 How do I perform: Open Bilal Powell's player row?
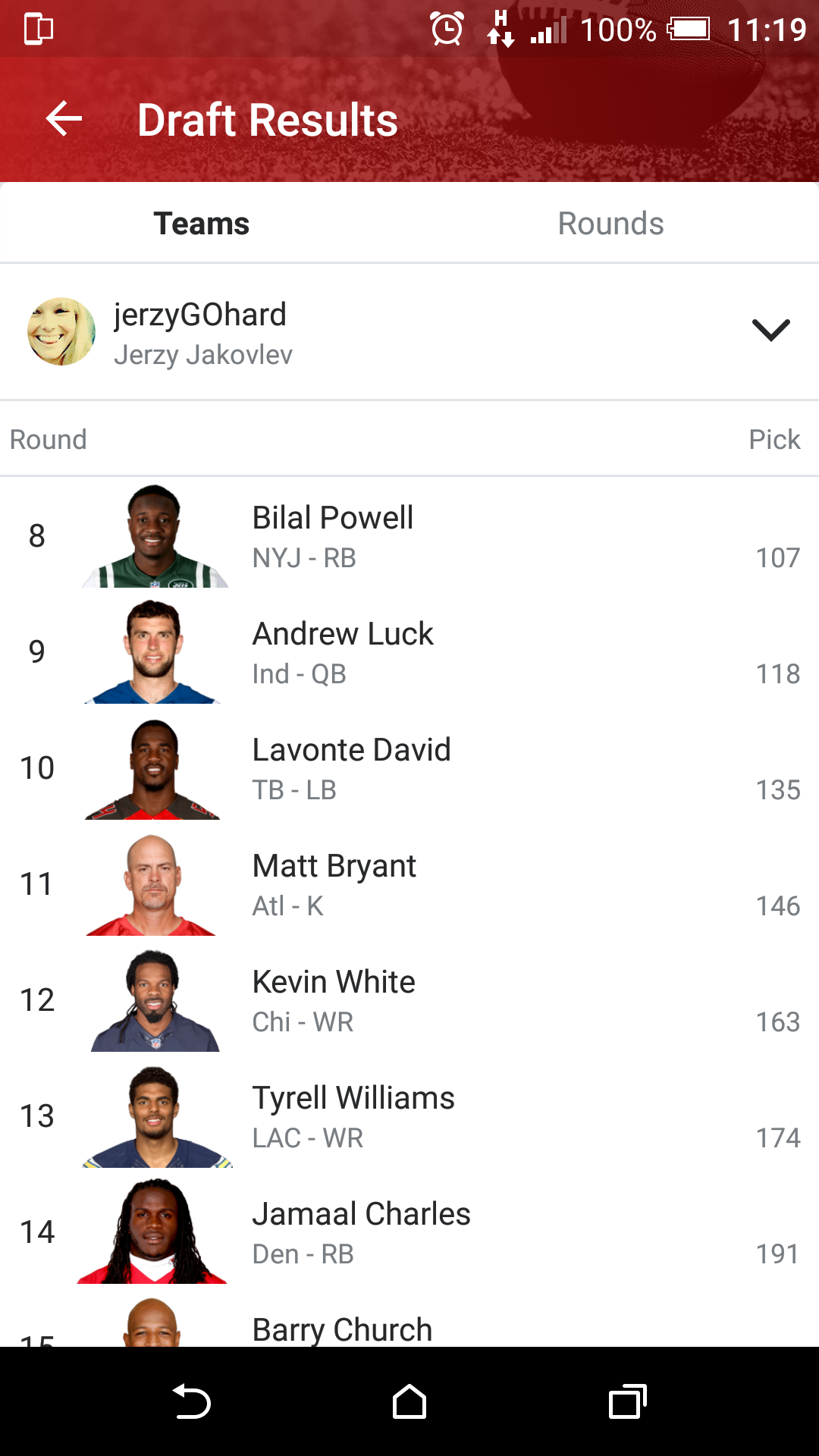point(409,536)
